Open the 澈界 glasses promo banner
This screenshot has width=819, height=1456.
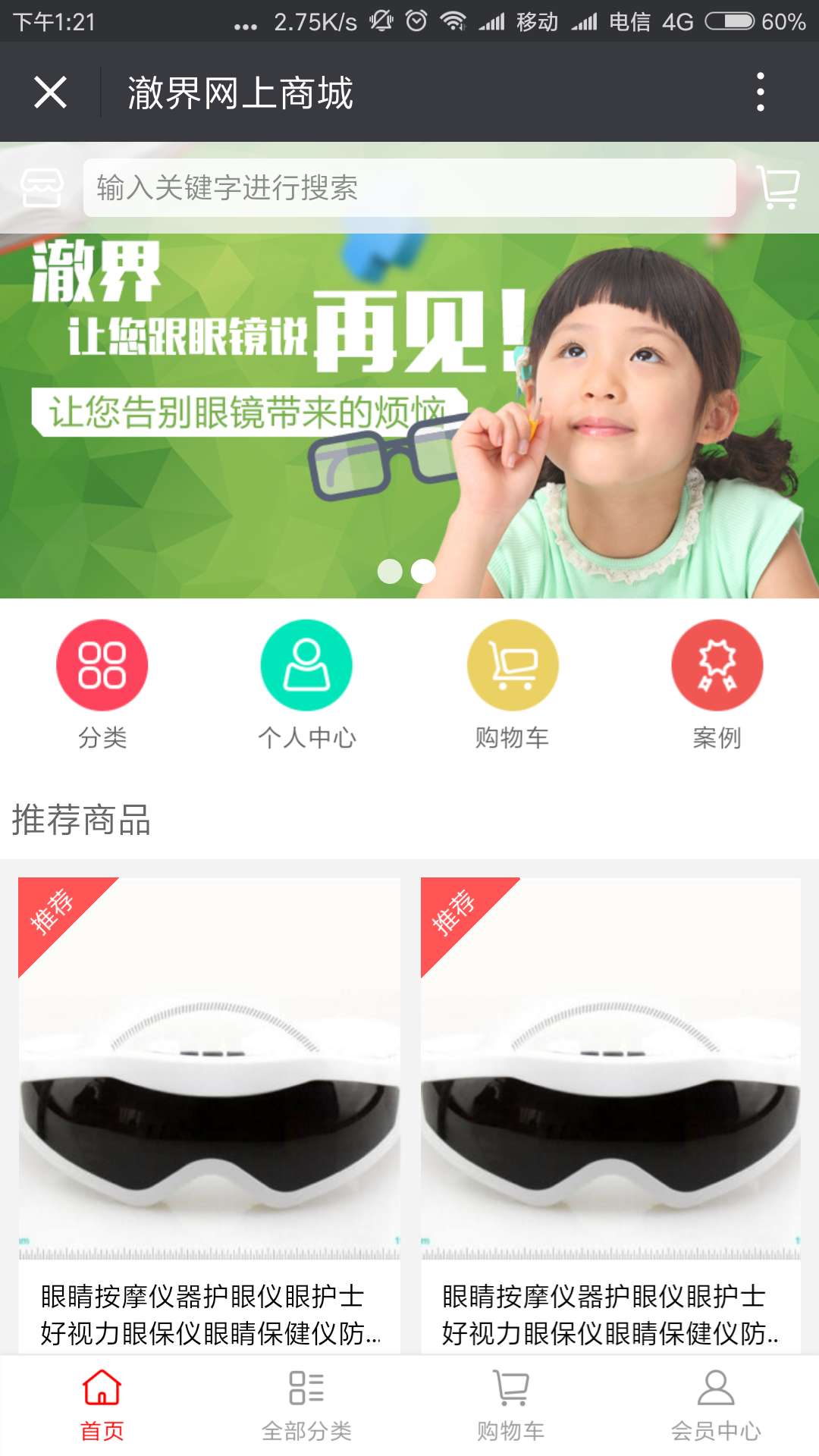(409, 416)
